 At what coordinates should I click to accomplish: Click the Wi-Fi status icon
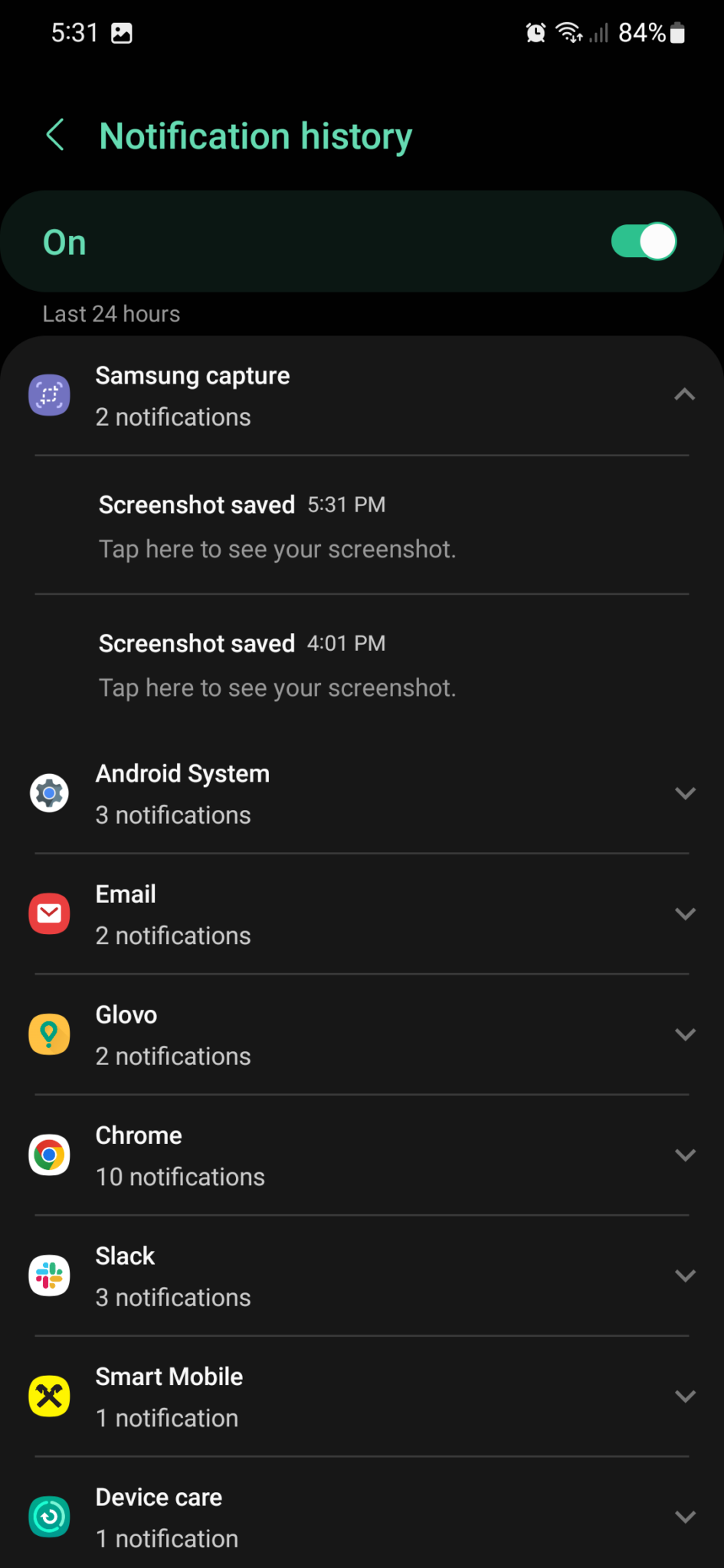click(568, 32)
